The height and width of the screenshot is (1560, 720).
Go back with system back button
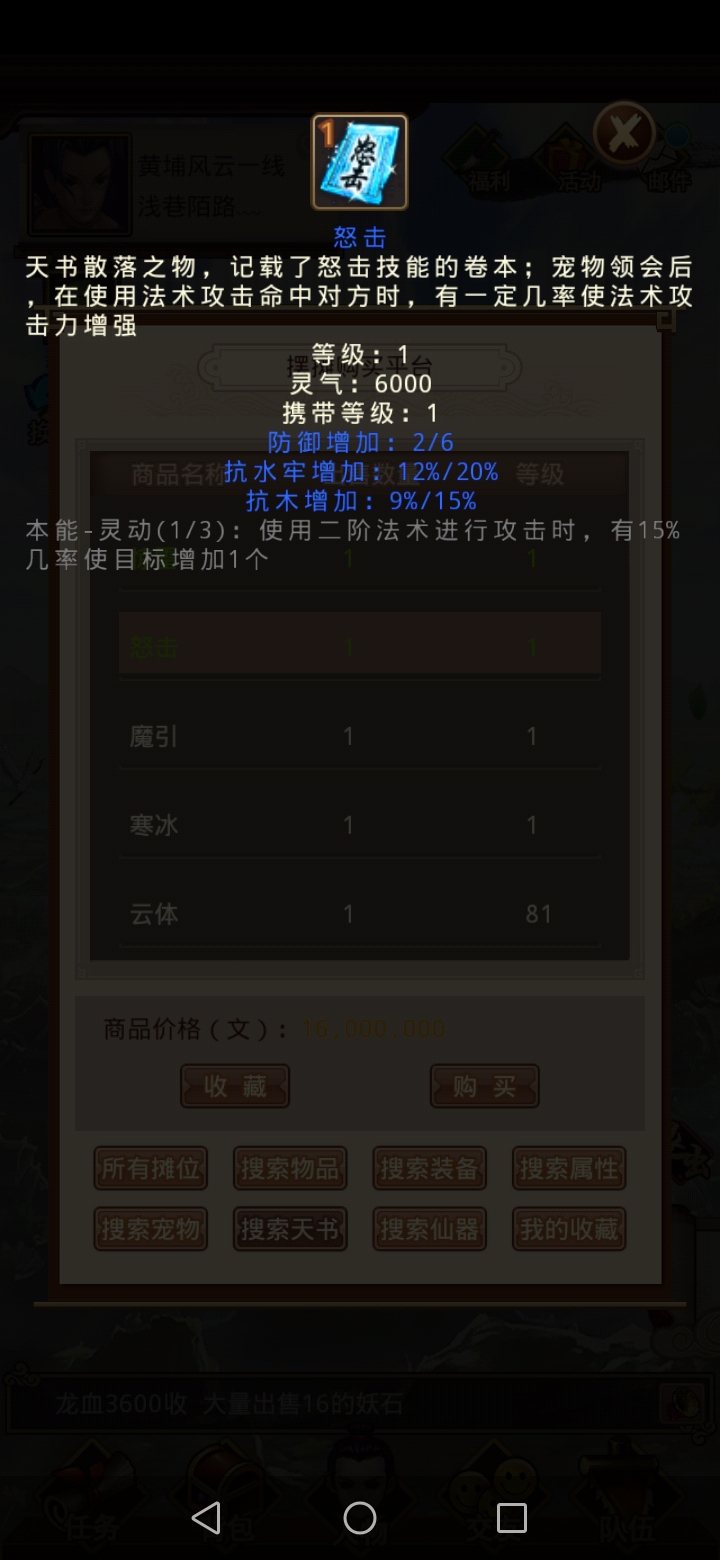(206, 1518)
